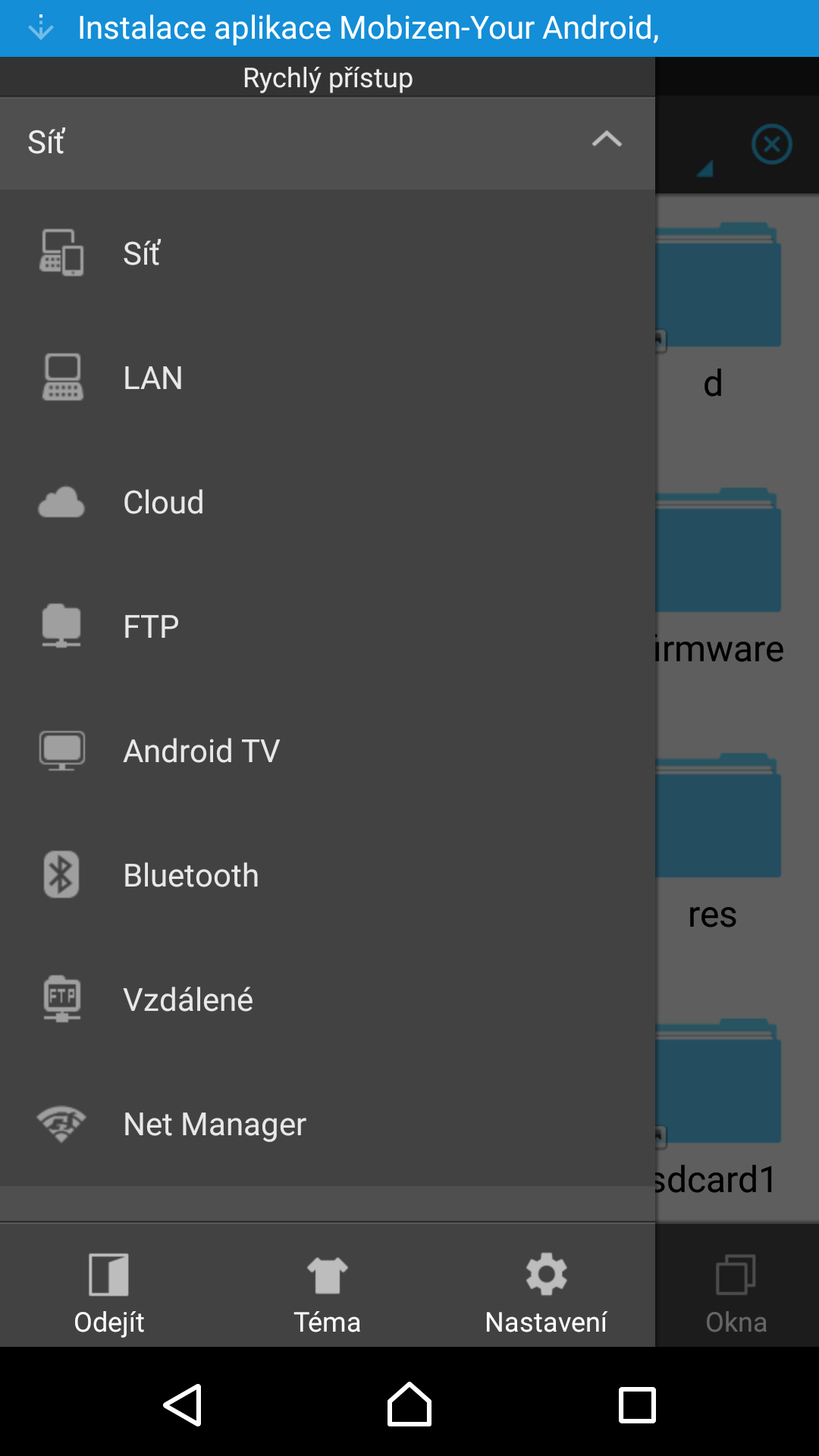Open Bluetooth file browser
The height and width of the screenshot is (1456, 819).
pos(328,875)
